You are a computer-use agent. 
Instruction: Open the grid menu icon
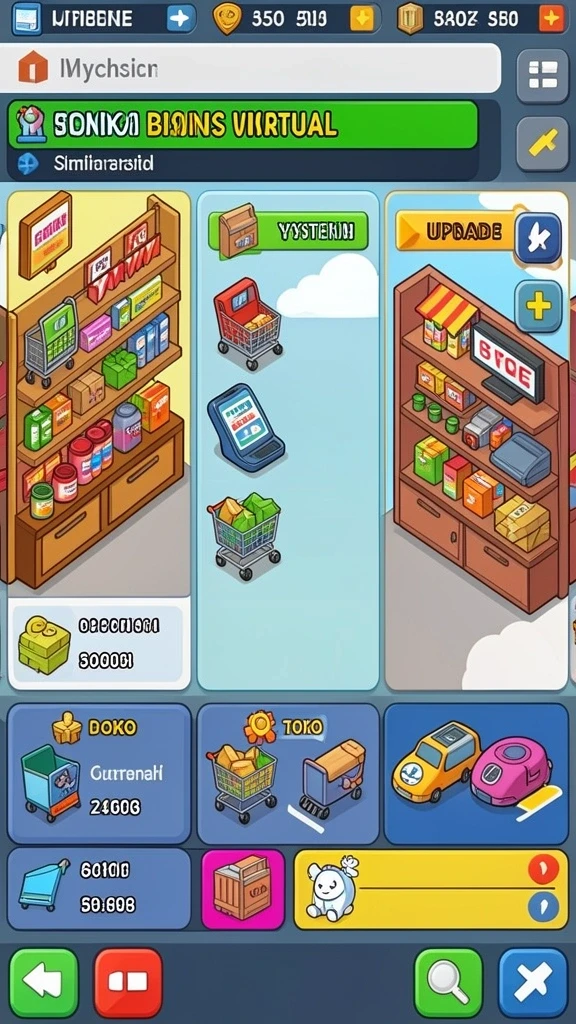click(542, 73)
